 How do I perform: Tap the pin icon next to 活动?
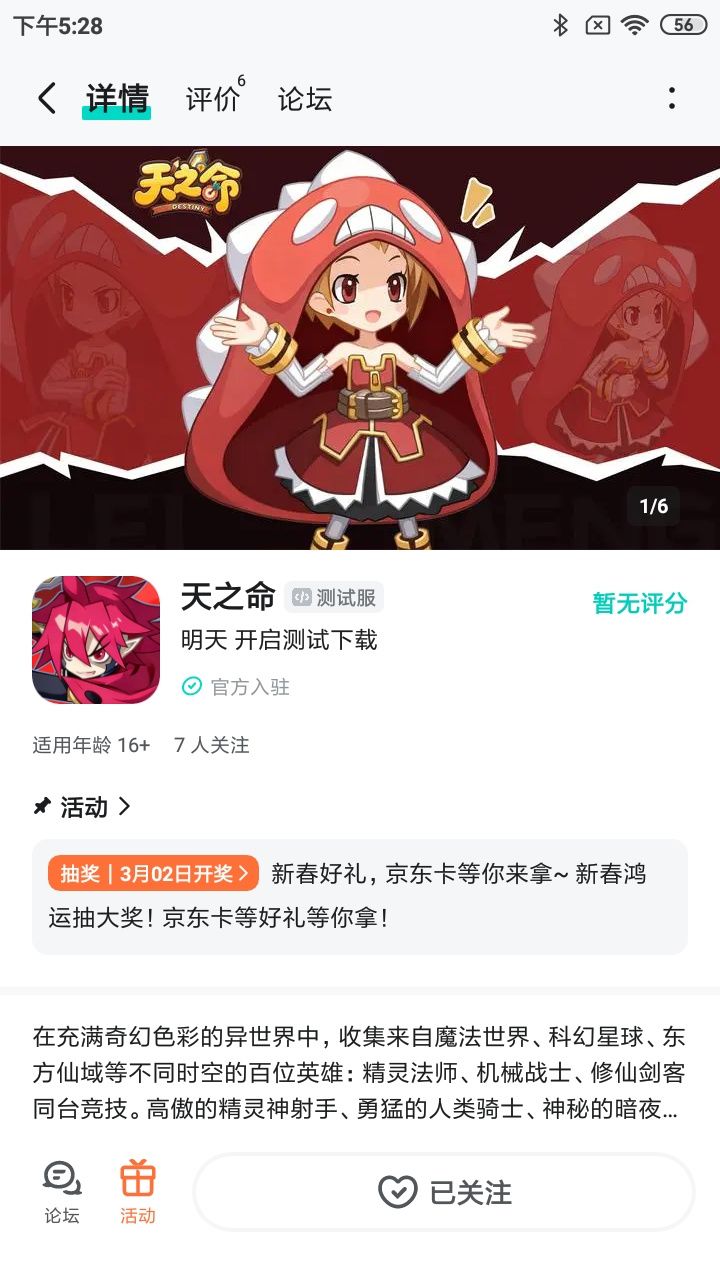(41, 806)
